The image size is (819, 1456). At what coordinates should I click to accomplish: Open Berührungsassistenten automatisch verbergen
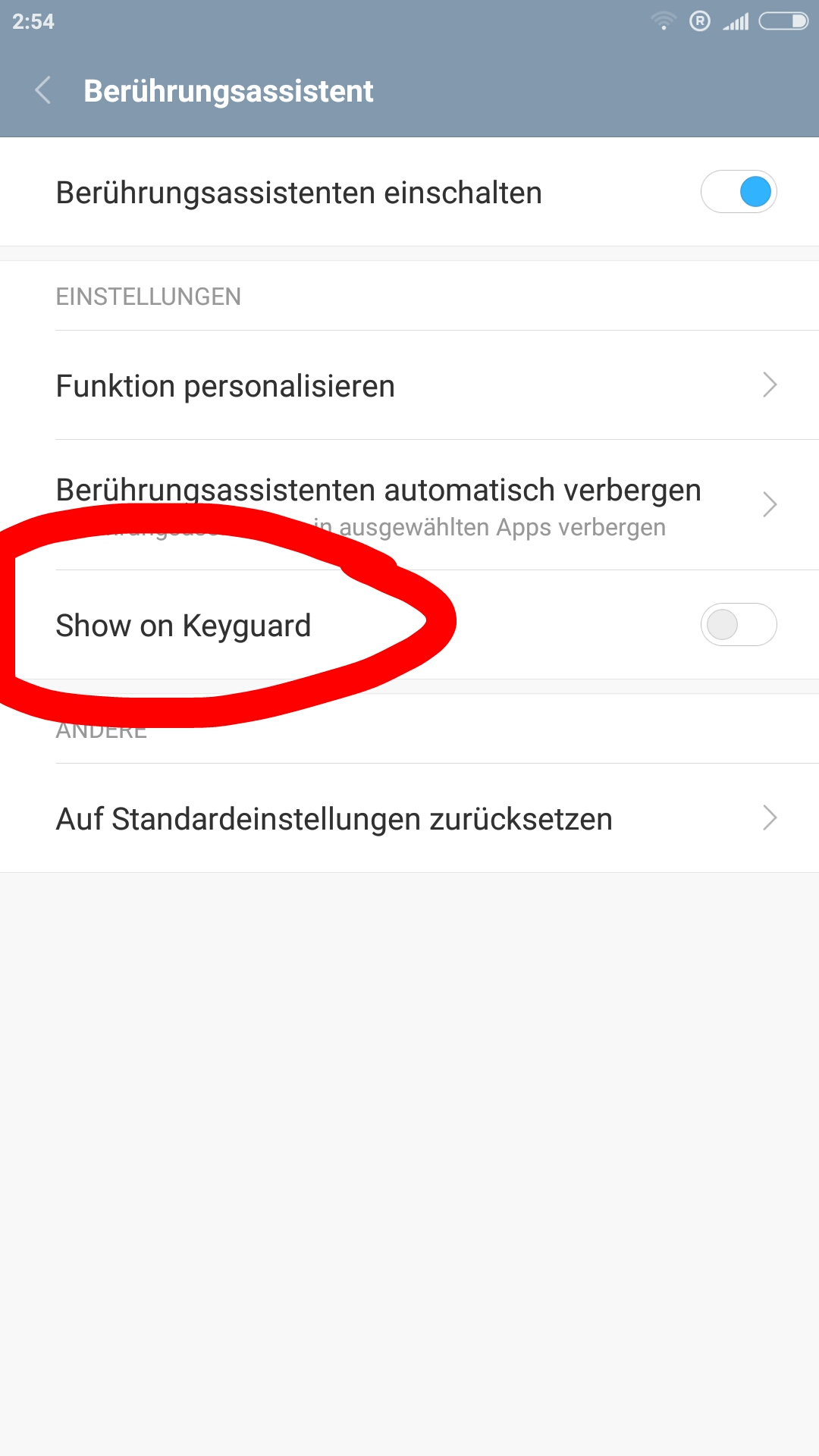click(409, 505)
